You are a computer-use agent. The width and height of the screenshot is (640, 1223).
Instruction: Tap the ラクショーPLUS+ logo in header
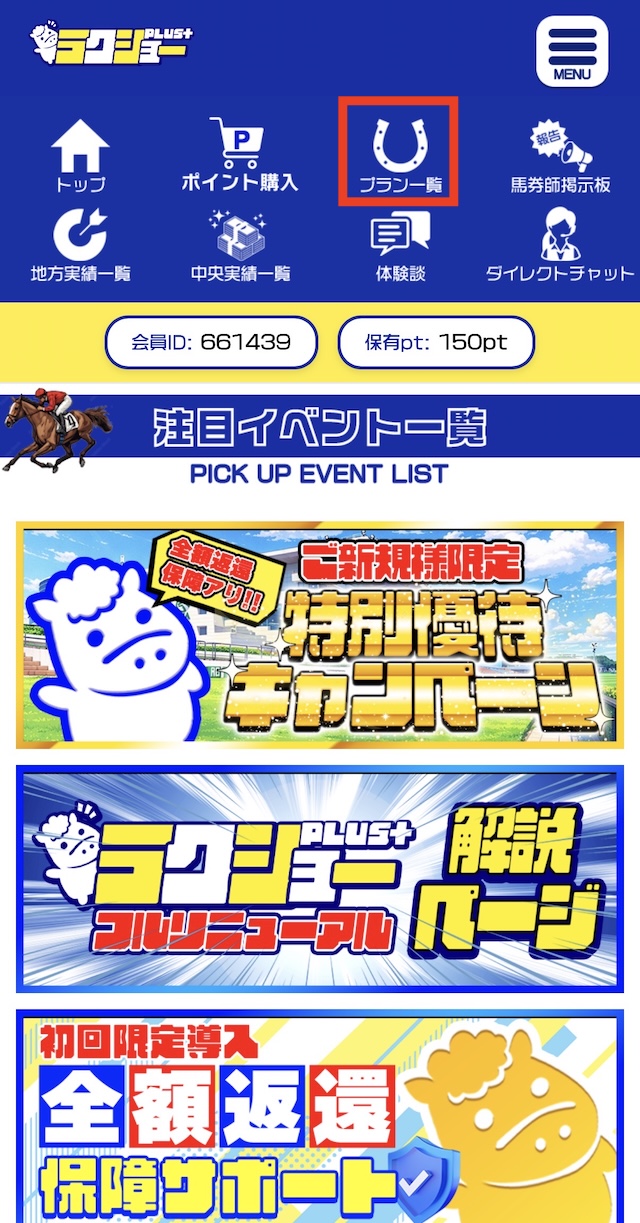point(110,45)
